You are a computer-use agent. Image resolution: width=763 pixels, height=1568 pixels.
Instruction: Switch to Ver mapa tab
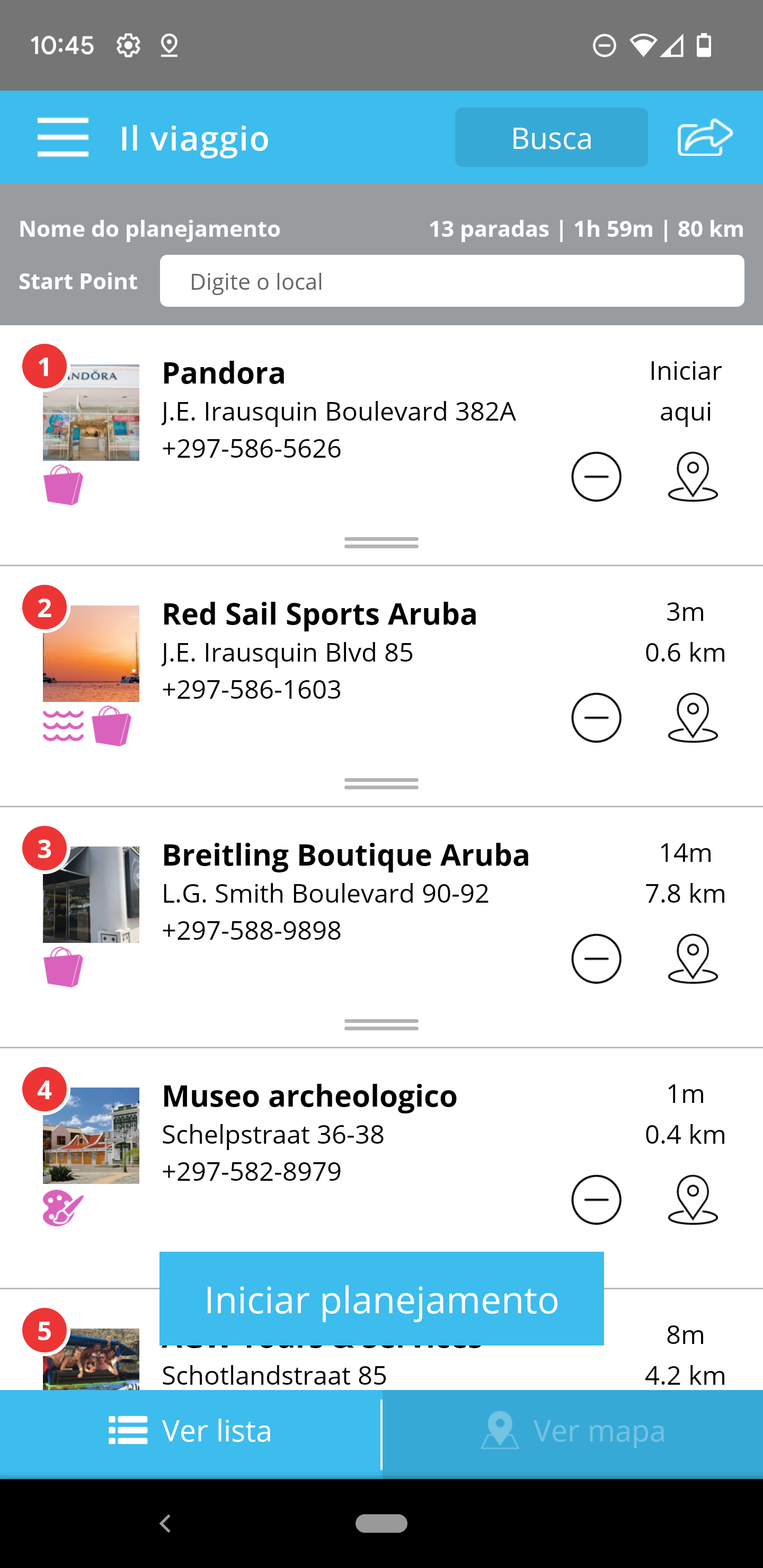(572, 1430)
